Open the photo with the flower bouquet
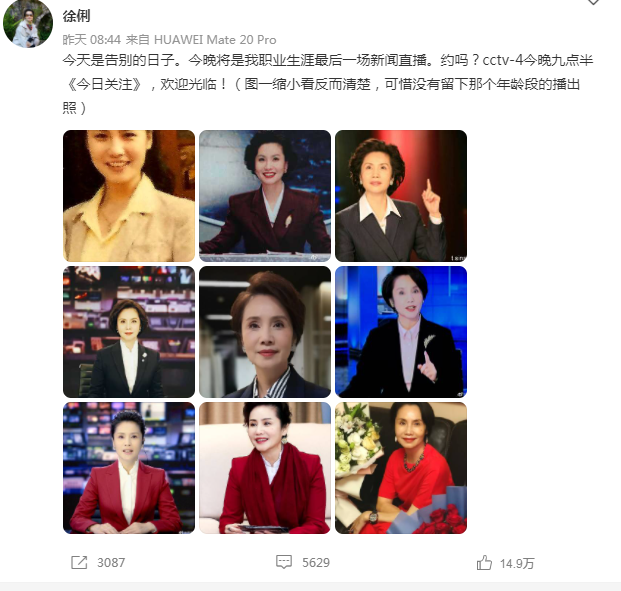Viewport: 621px width, 591px height. [401, 468]
